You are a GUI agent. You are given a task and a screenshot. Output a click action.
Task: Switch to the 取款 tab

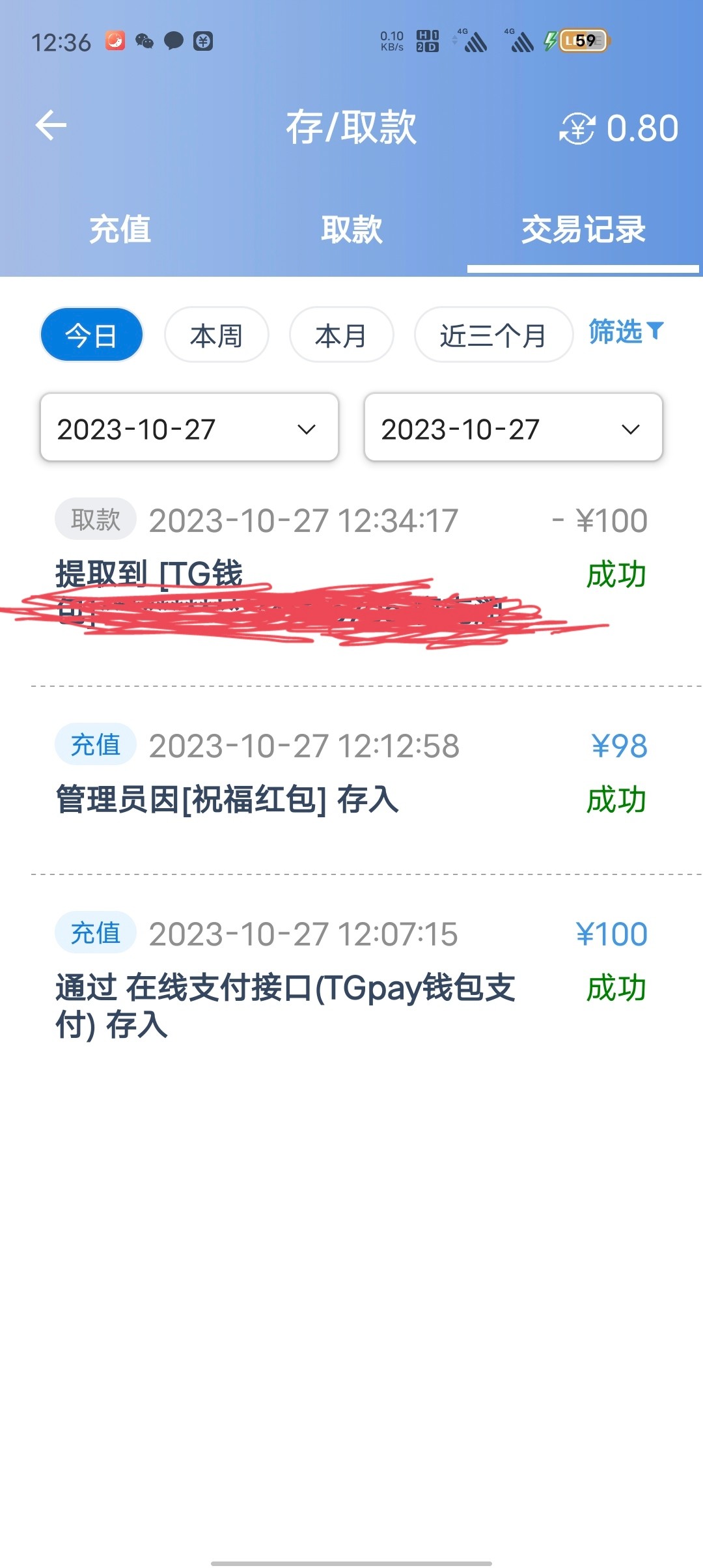[x=350, y=229]
